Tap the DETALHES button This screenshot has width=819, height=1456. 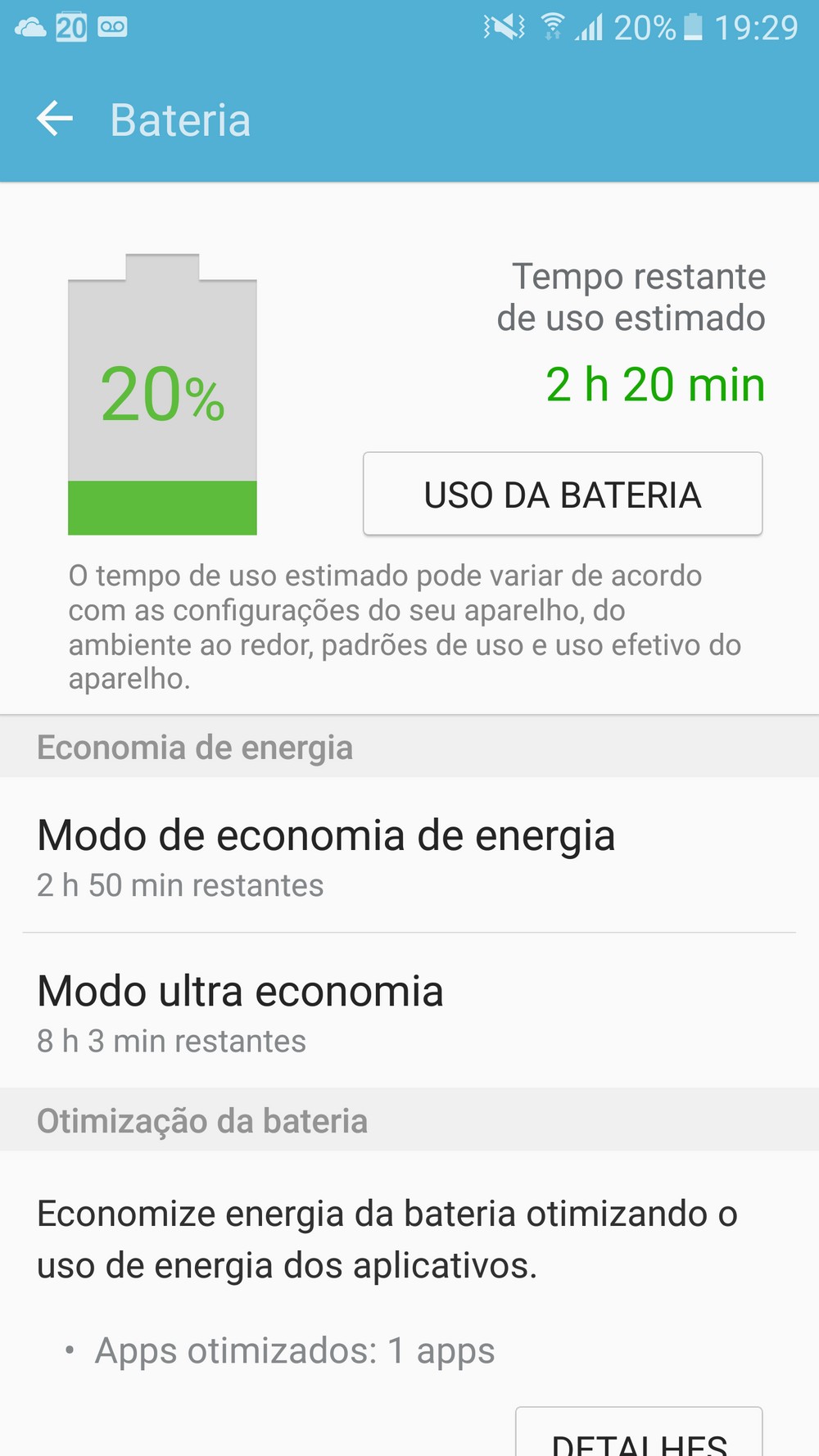[x=639, y=1433]
